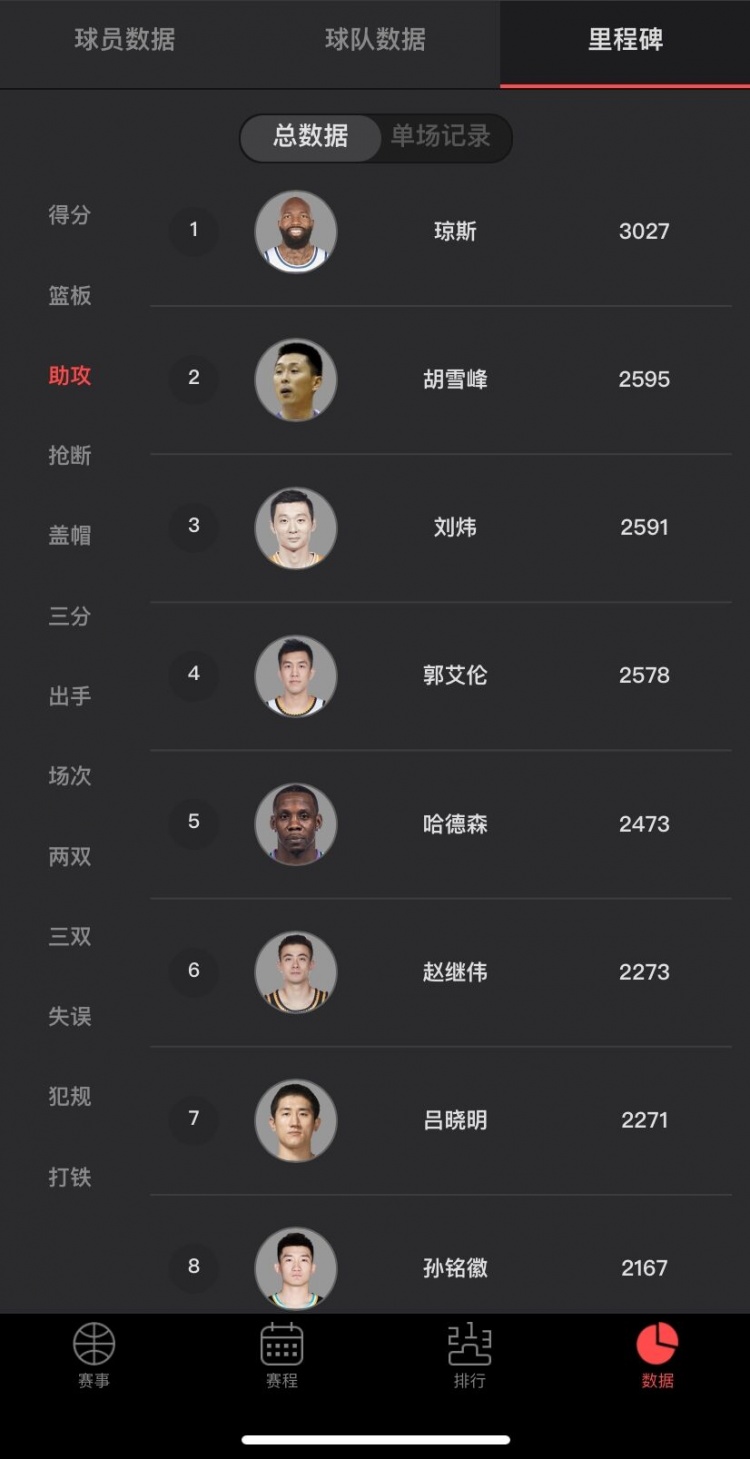Viewport: 750px width, 1459px height.
Task: Go to the 赛事 bottom tab
Action: tap(94, 1355)
